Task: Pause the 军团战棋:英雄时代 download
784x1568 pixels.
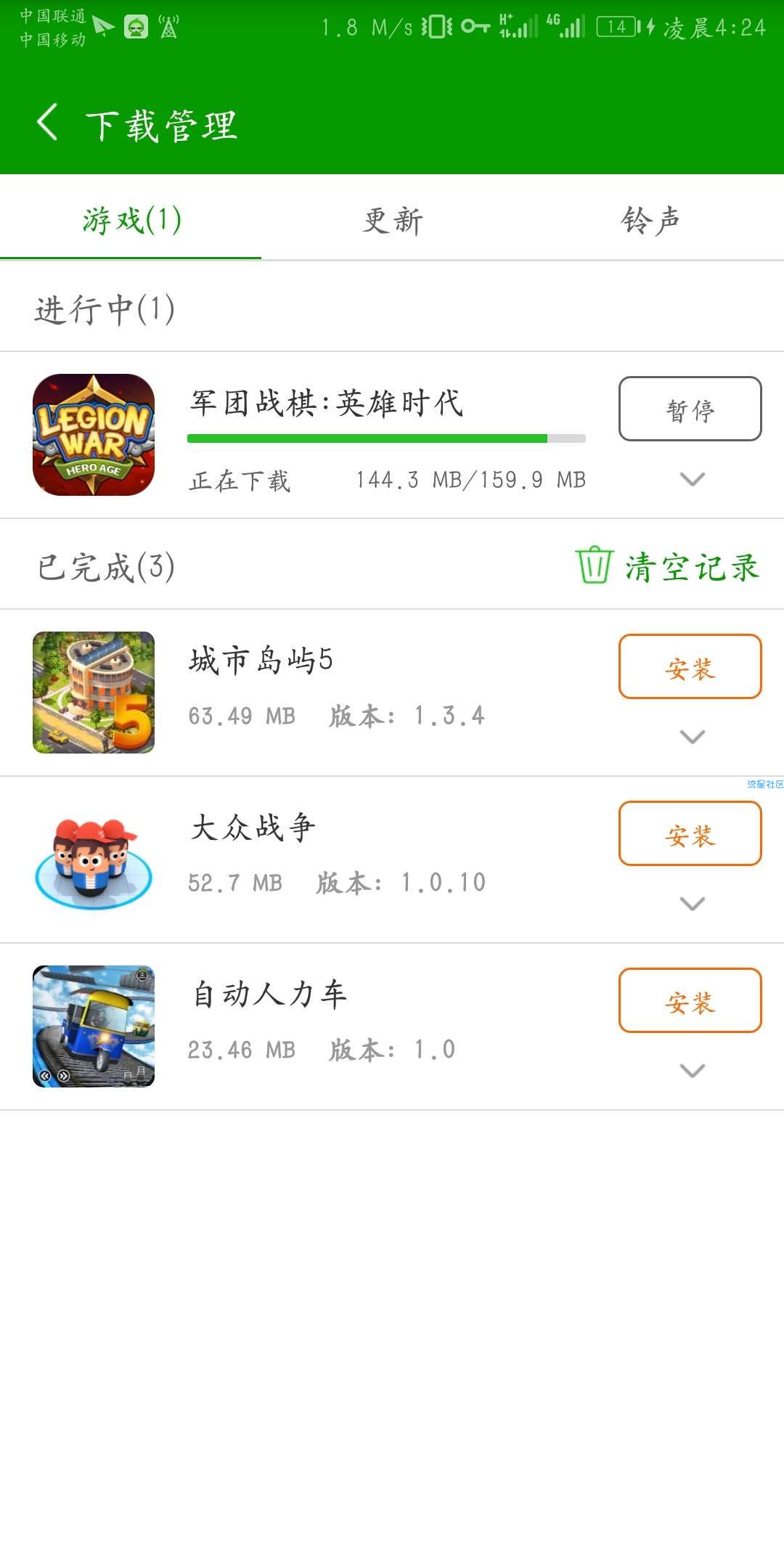Action: (x=690, y=409)
